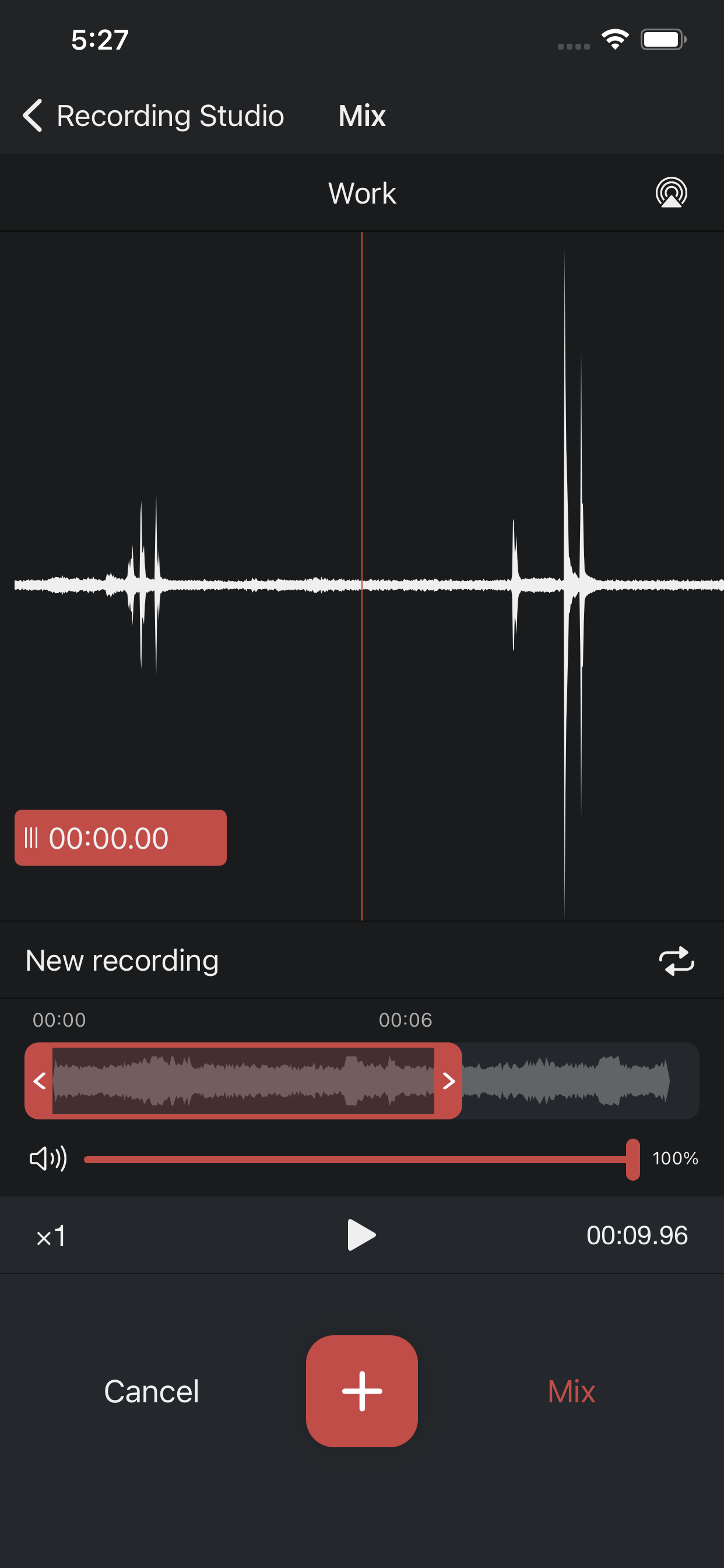724x1568 pixels.
Task: Tap the right trim handle arrow
Action: (x=448, y=1081)
